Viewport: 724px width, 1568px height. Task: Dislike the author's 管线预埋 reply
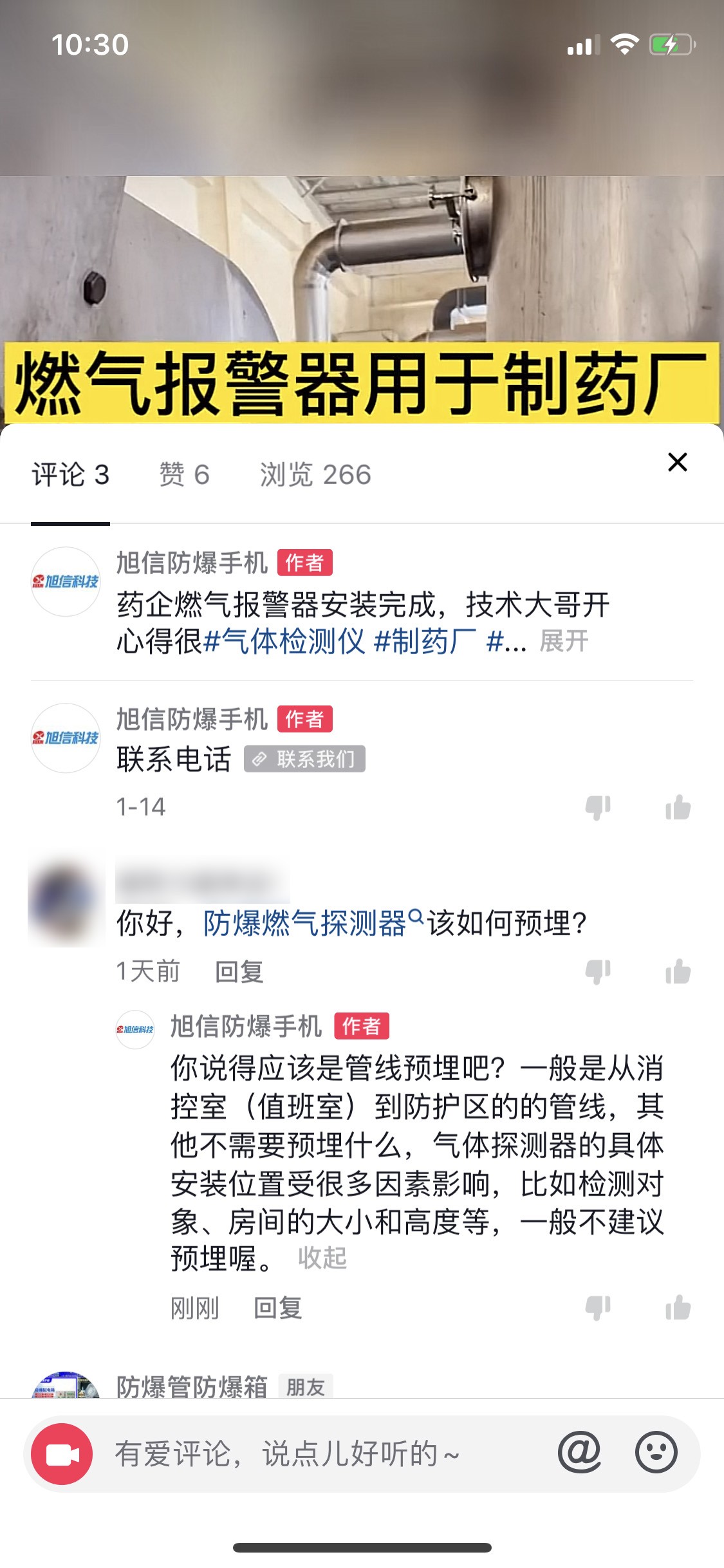(x=597, y=1308)
